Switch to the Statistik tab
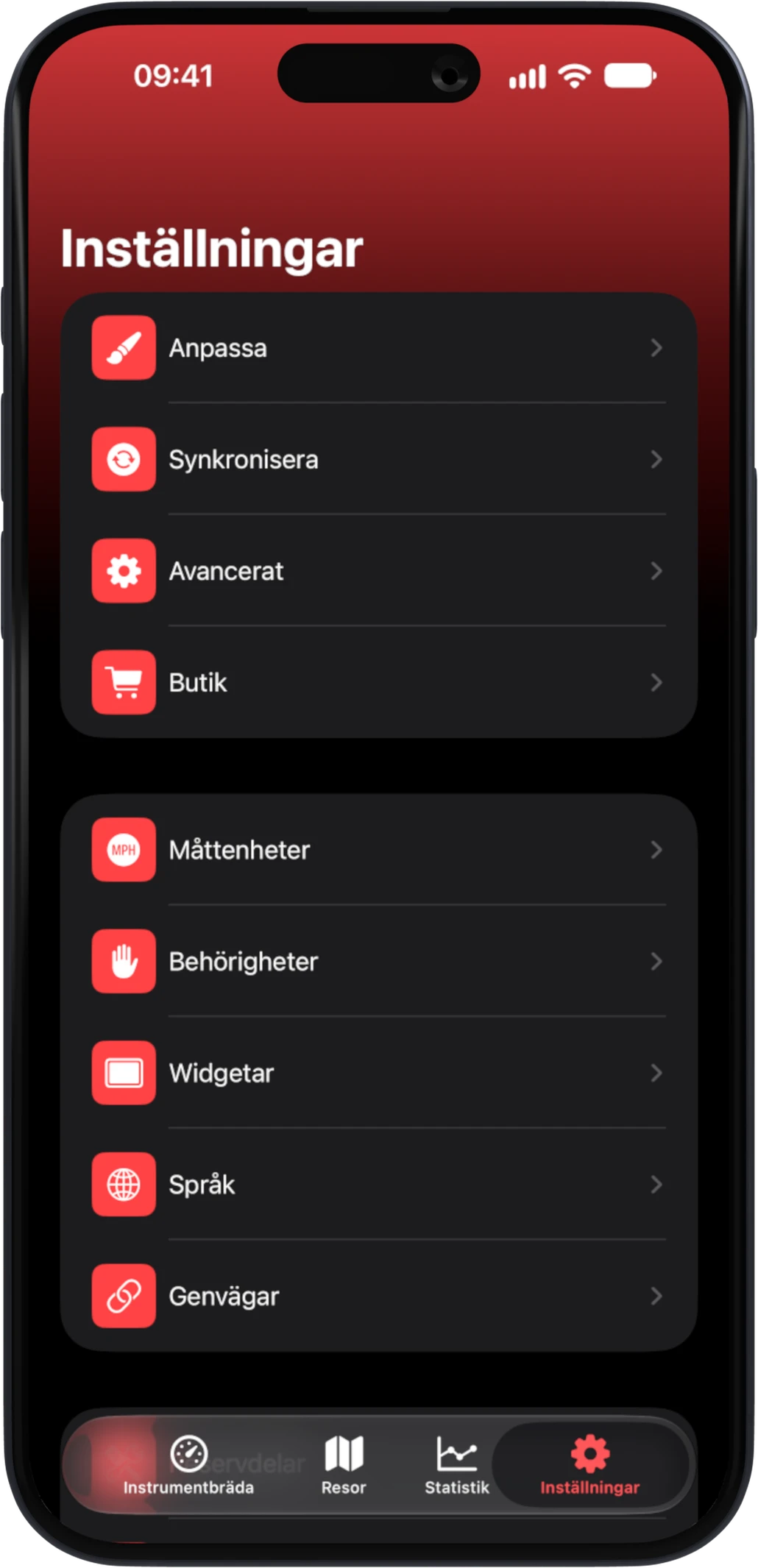Image resolution: width=758 pixels, height=1568 pixels. point(457,1466)
